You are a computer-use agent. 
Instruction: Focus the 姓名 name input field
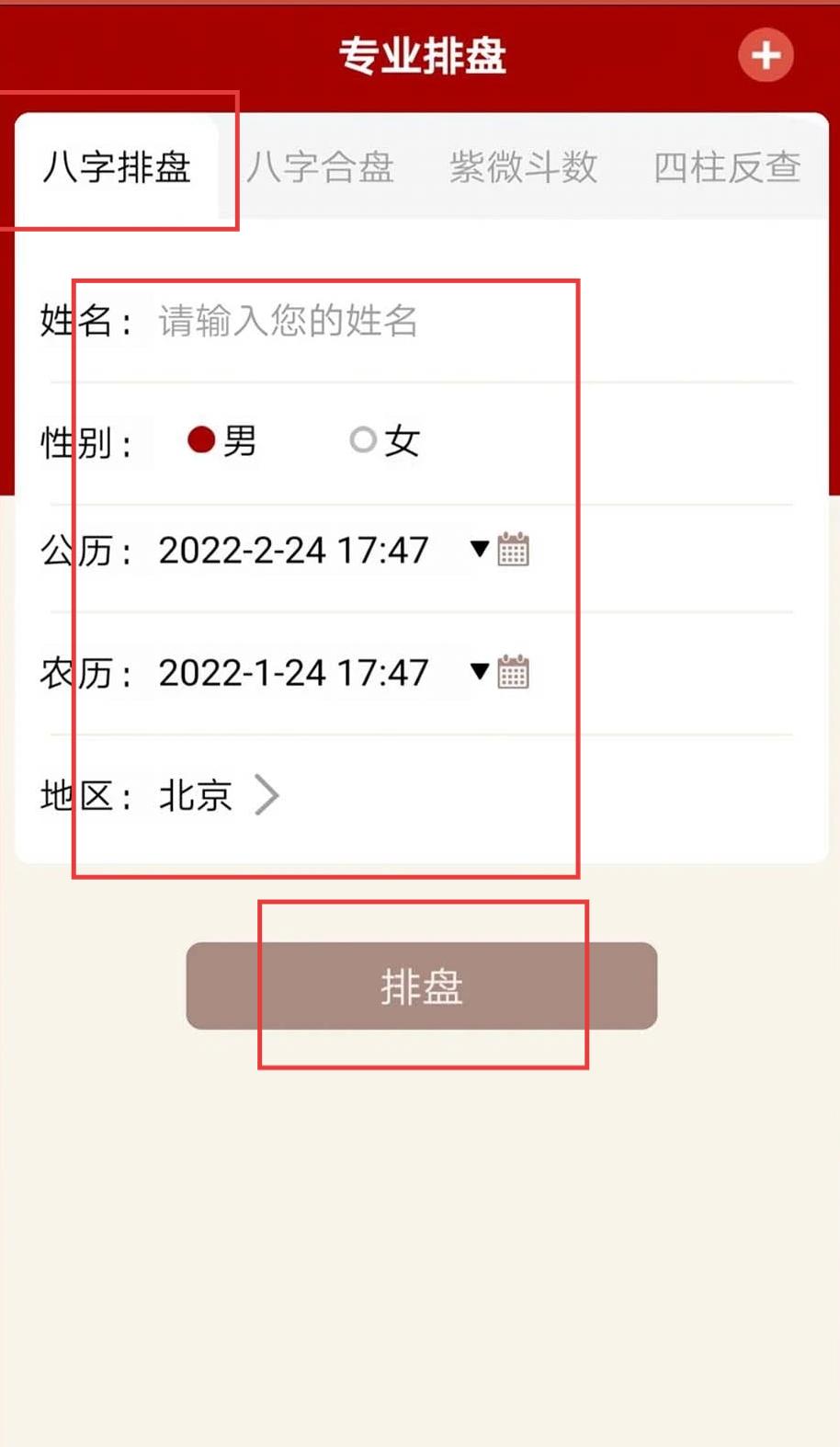(368, 321)
